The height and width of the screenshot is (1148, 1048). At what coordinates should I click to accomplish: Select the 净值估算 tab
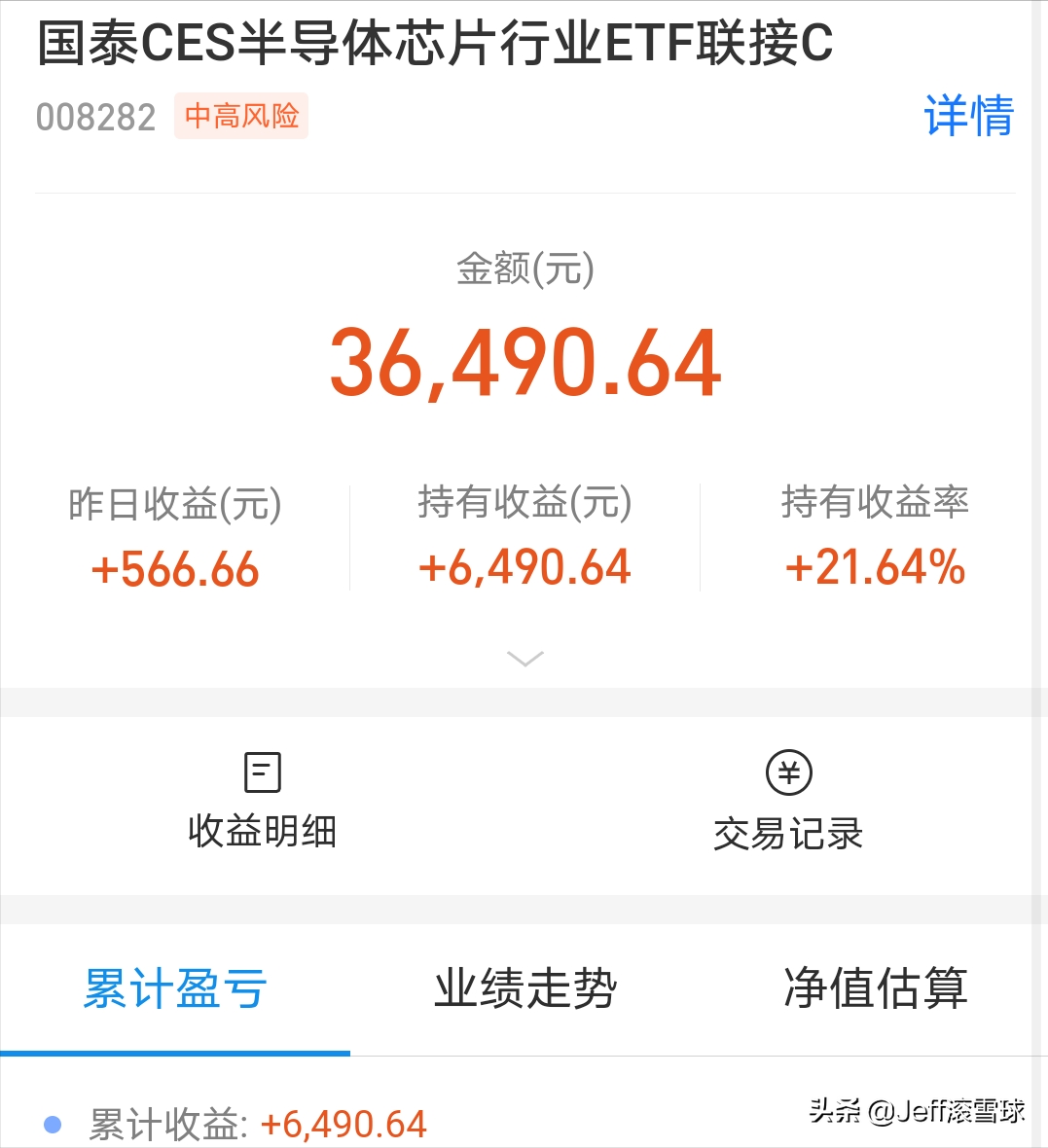click(x=875, y=989)
